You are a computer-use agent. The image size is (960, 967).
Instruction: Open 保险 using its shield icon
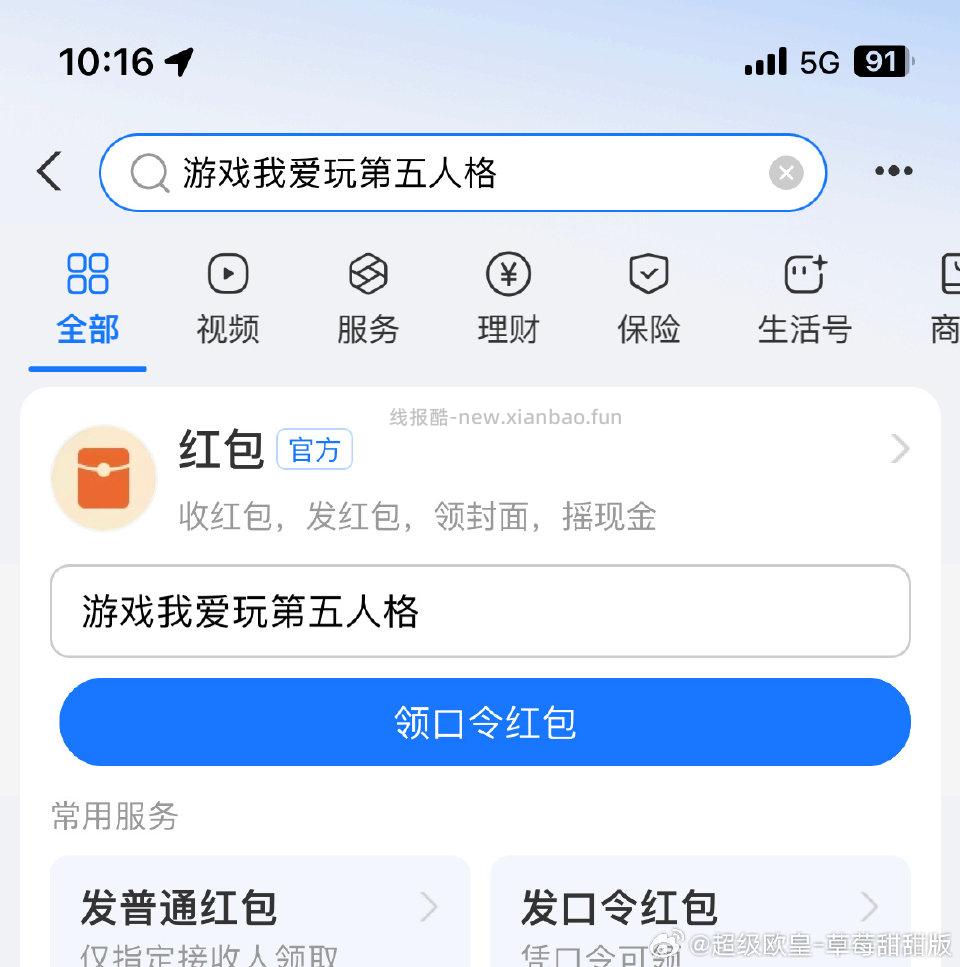point(648,272)
